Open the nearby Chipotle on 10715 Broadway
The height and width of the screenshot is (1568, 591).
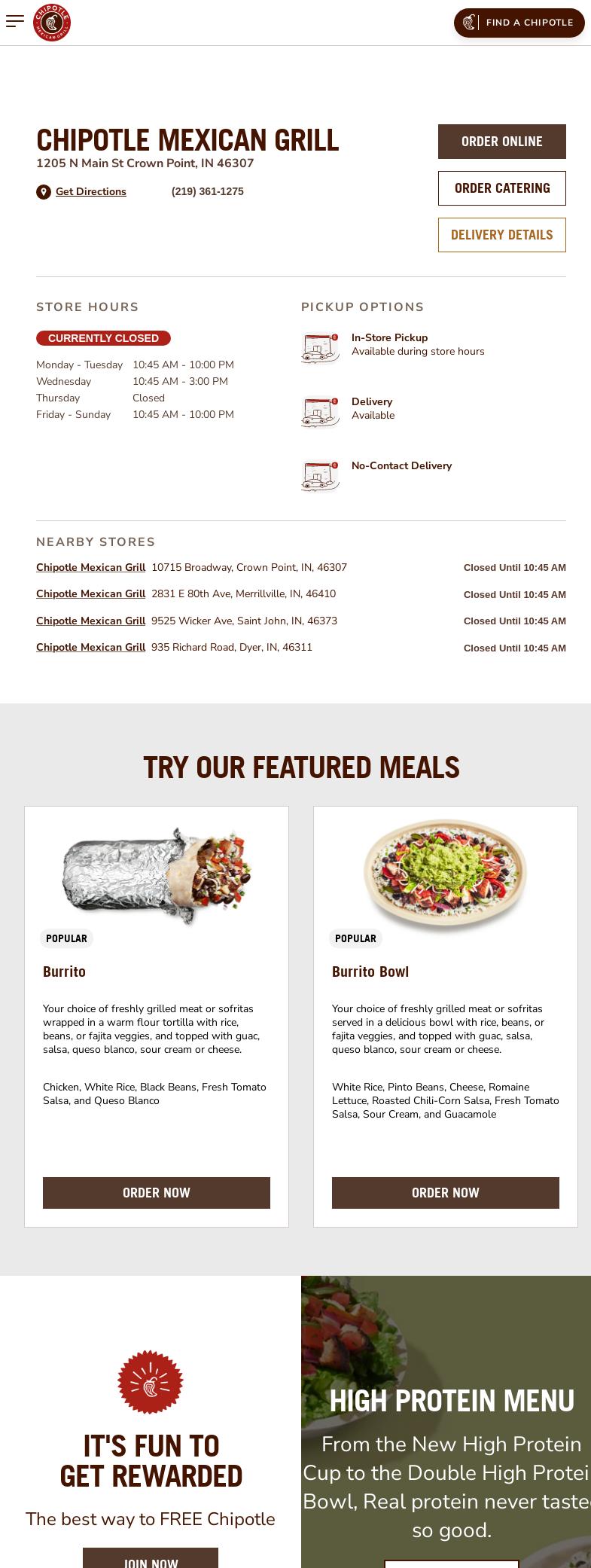tap(90, 567)
